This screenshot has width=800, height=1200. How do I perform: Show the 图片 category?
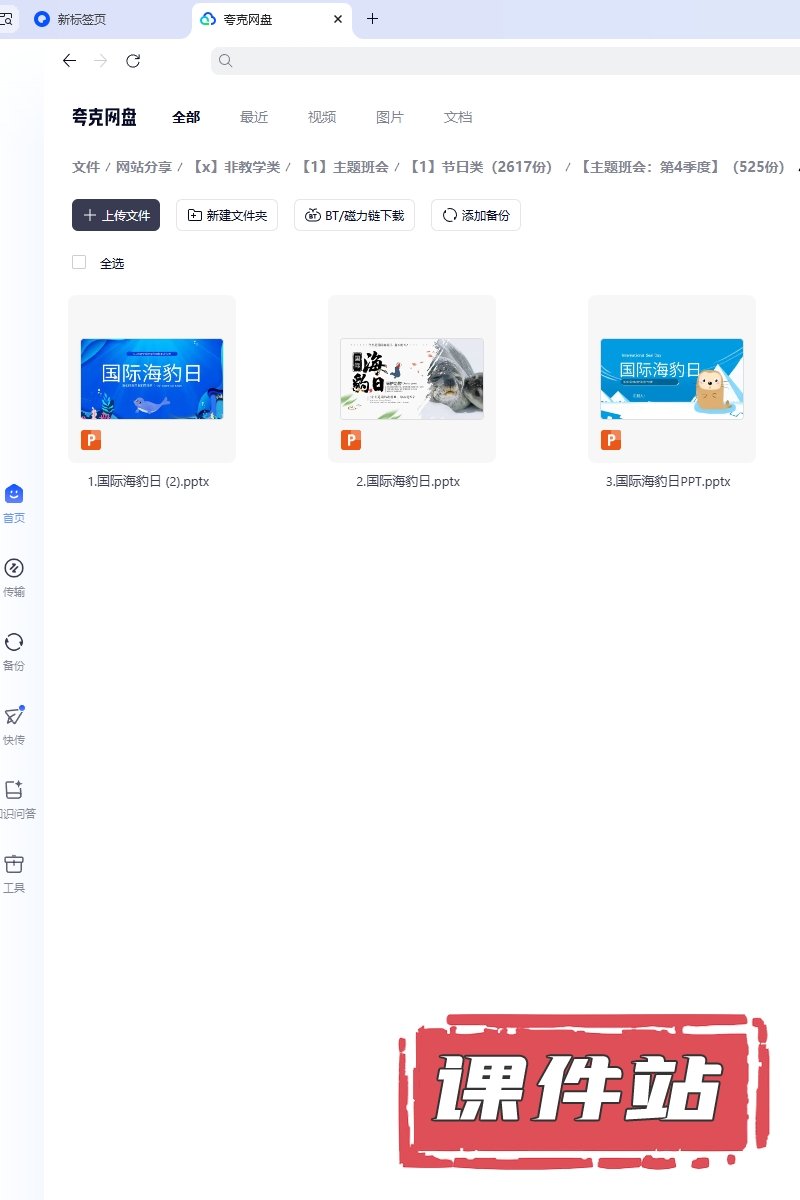pyautogui.click(x=390, y=117)
